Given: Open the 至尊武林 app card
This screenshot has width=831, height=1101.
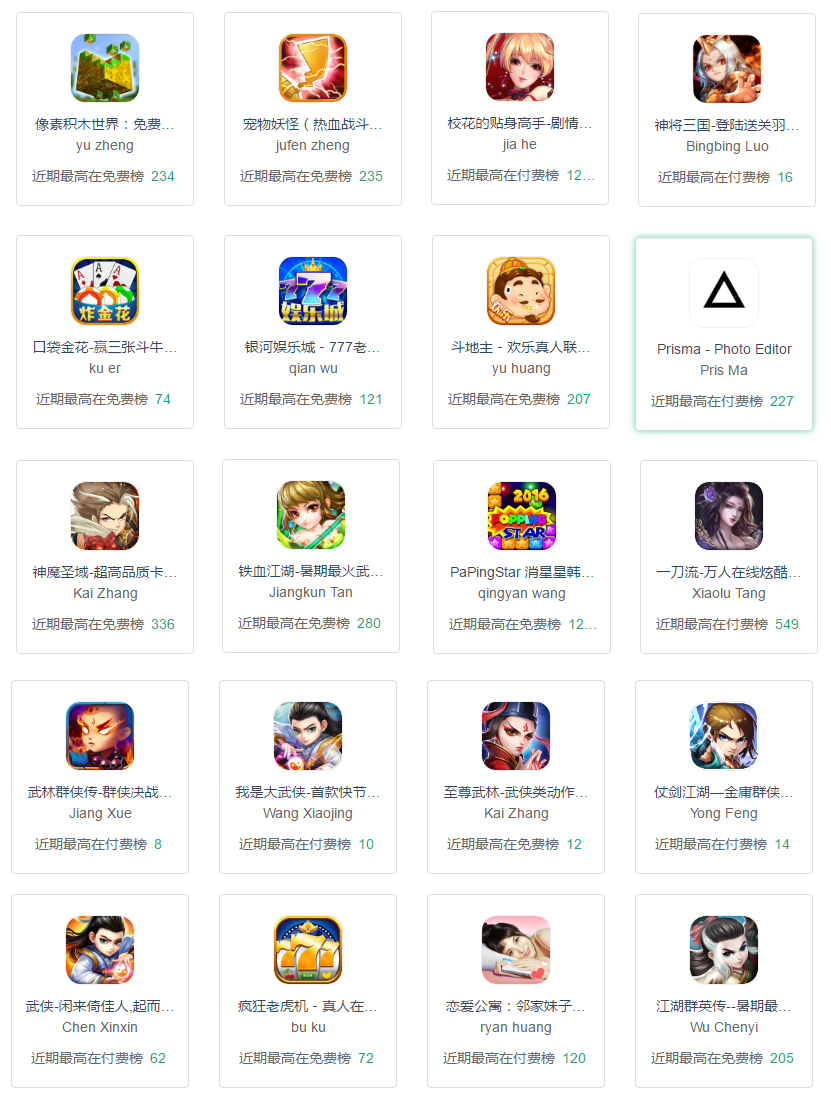Looking at the screenshot, I should [x=516, y=776].
